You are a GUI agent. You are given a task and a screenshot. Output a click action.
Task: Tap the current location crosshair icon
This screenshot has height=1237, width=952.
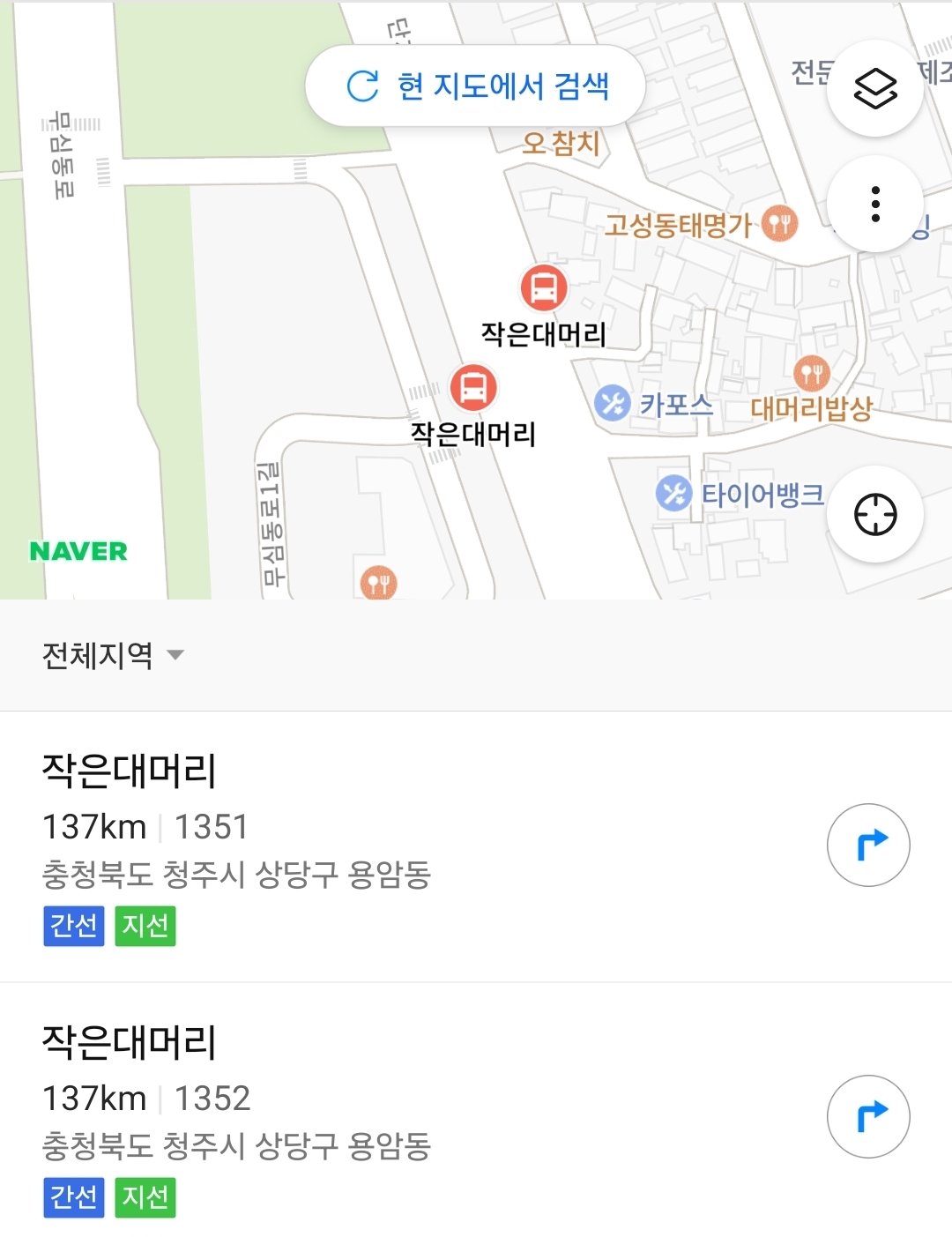874,514
